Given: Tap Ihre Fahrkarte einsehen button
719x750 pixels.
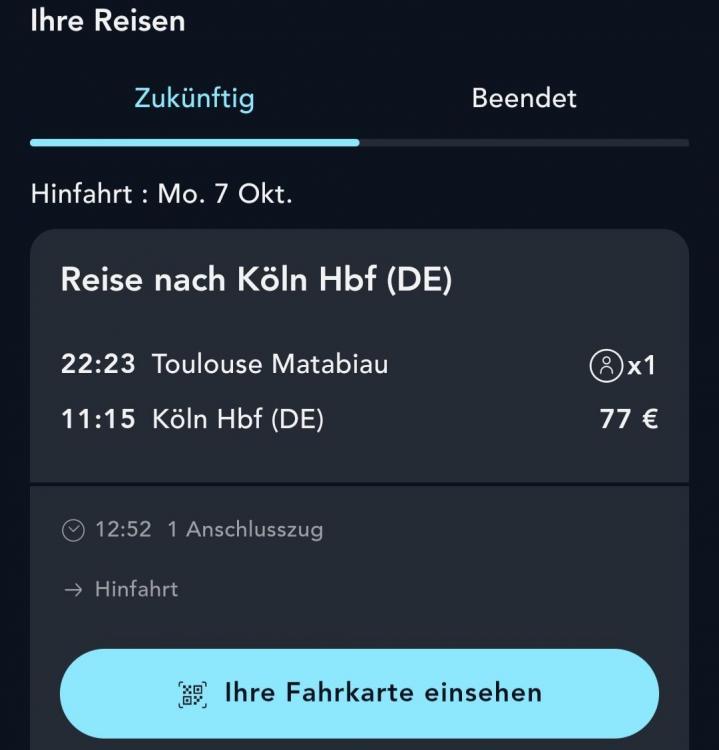Looking at the screenshot, I should [359, 693].
